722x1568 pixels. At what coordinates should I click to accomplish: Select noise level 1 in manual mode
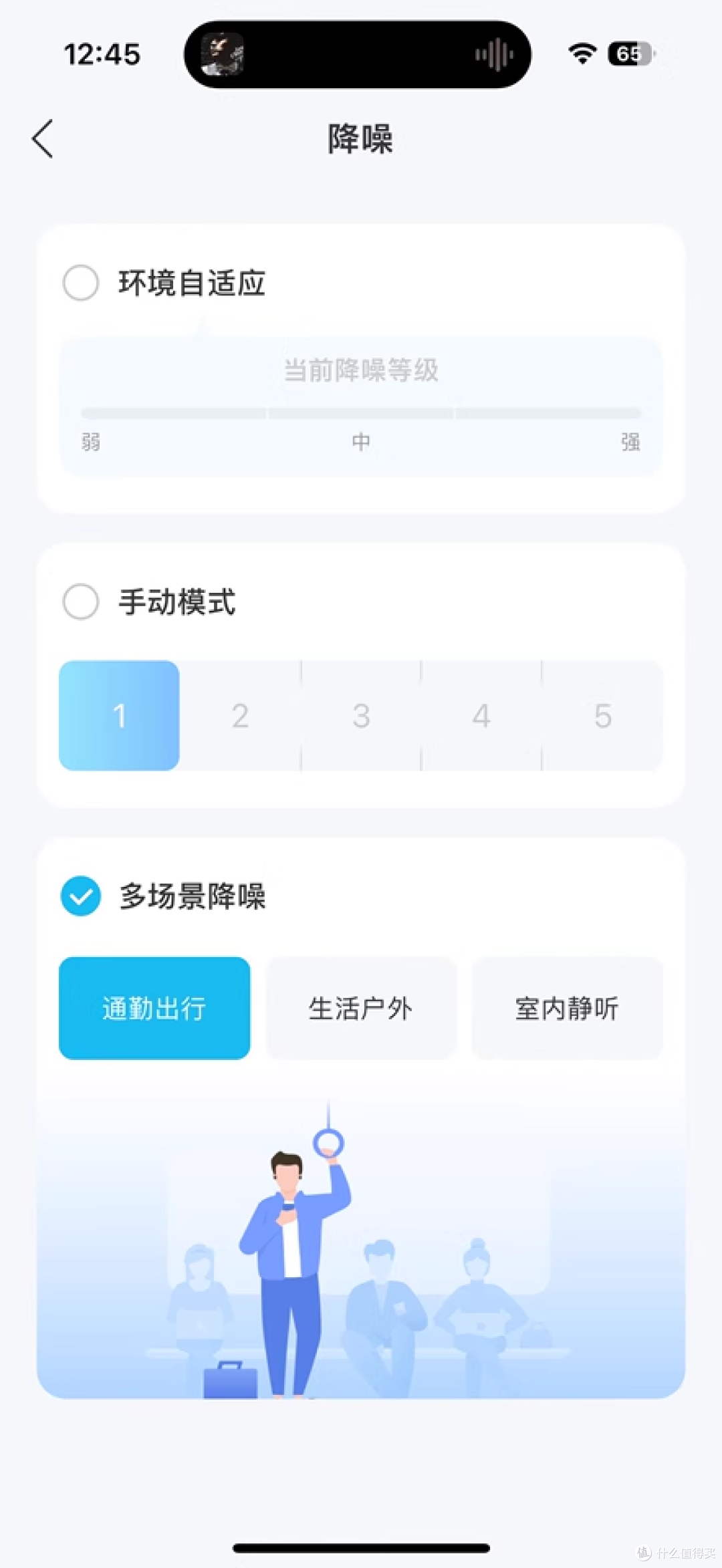point(119,715)
